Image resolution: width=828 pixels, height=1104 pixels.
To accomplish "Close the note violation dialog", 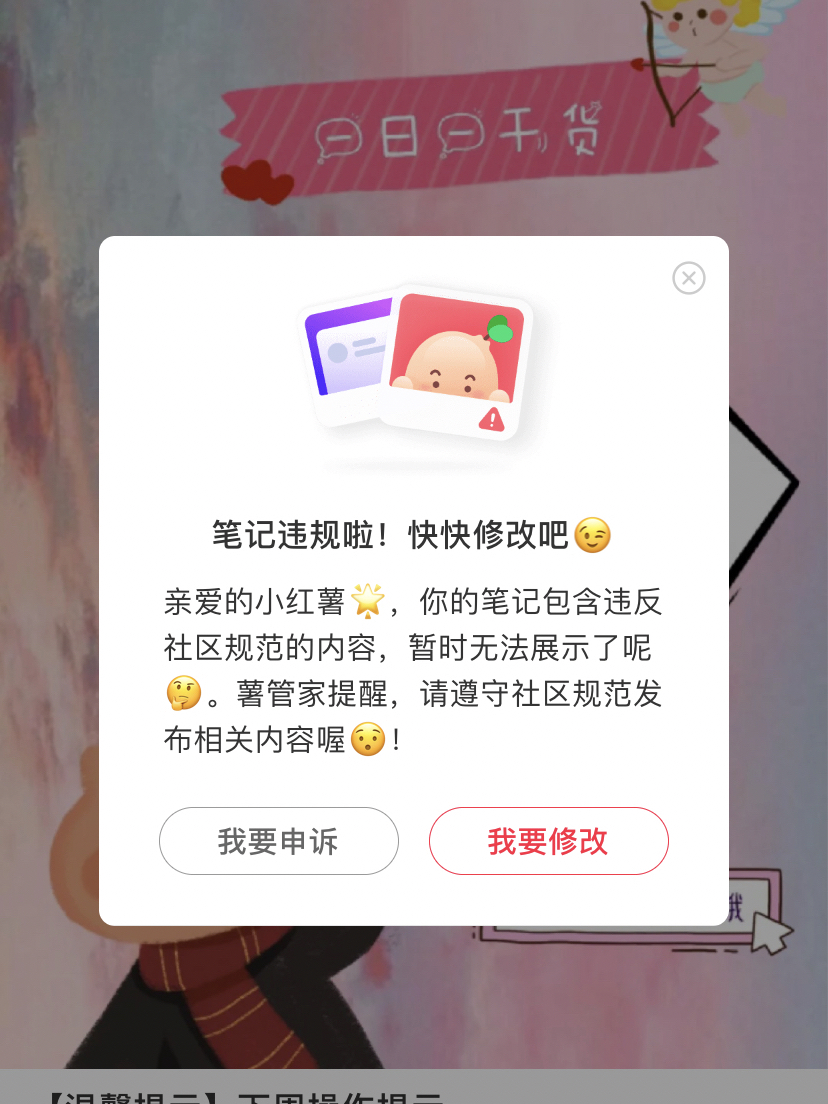I will [688, 278].
